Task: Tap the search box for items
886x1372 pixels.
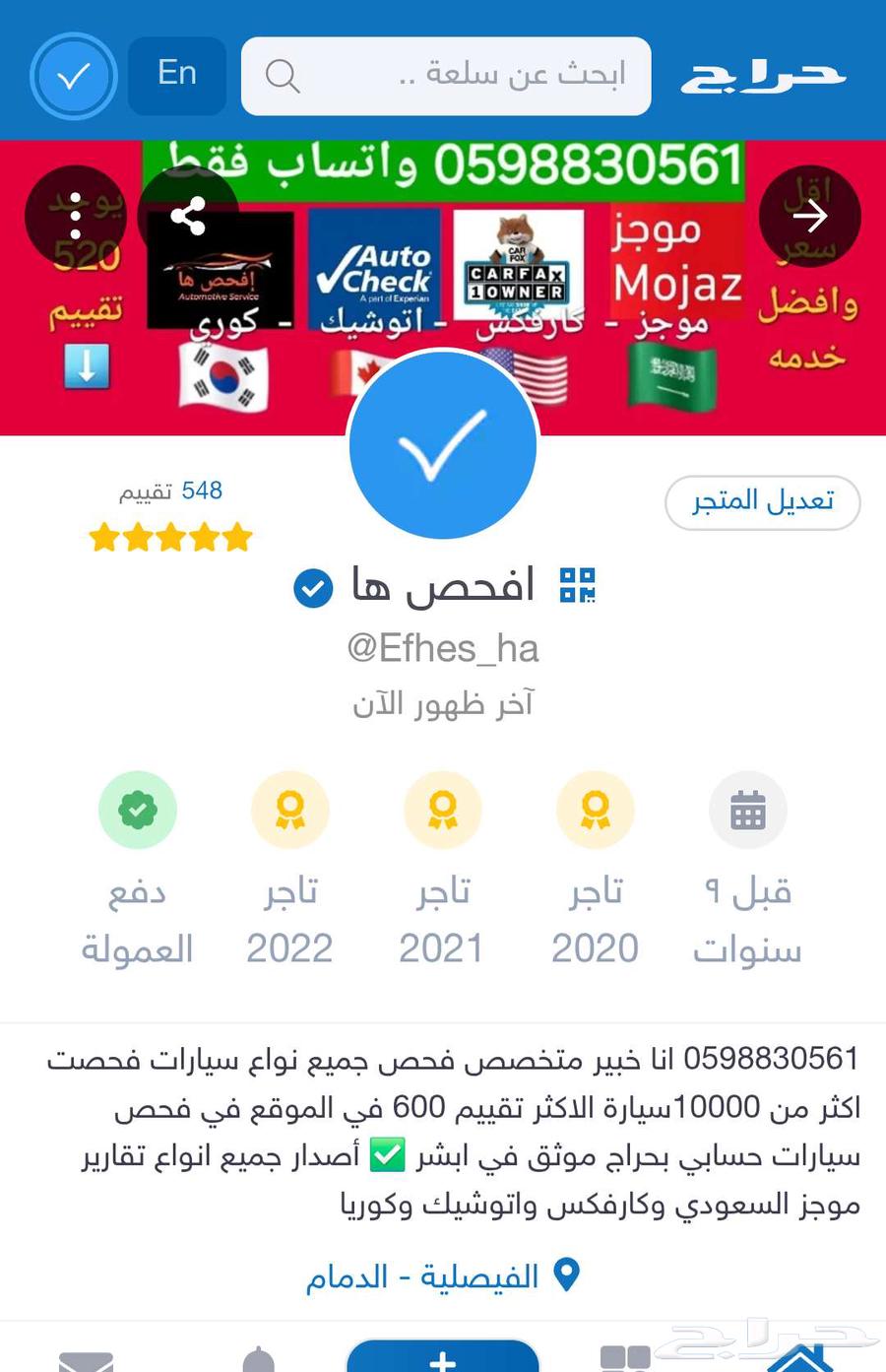Action: click(446, 76)
